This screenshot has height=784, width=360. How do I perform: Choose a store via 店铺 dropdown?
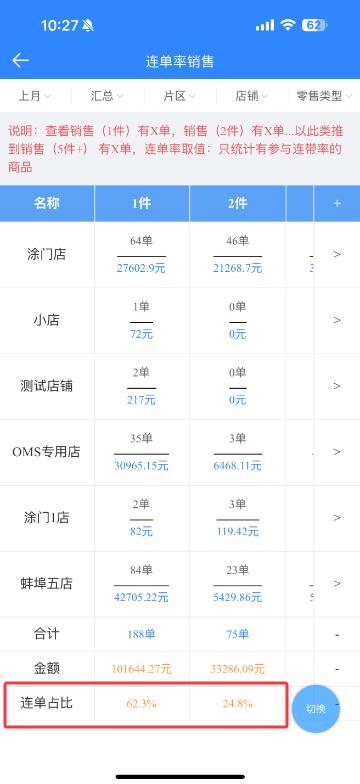[x=252, y=96]
